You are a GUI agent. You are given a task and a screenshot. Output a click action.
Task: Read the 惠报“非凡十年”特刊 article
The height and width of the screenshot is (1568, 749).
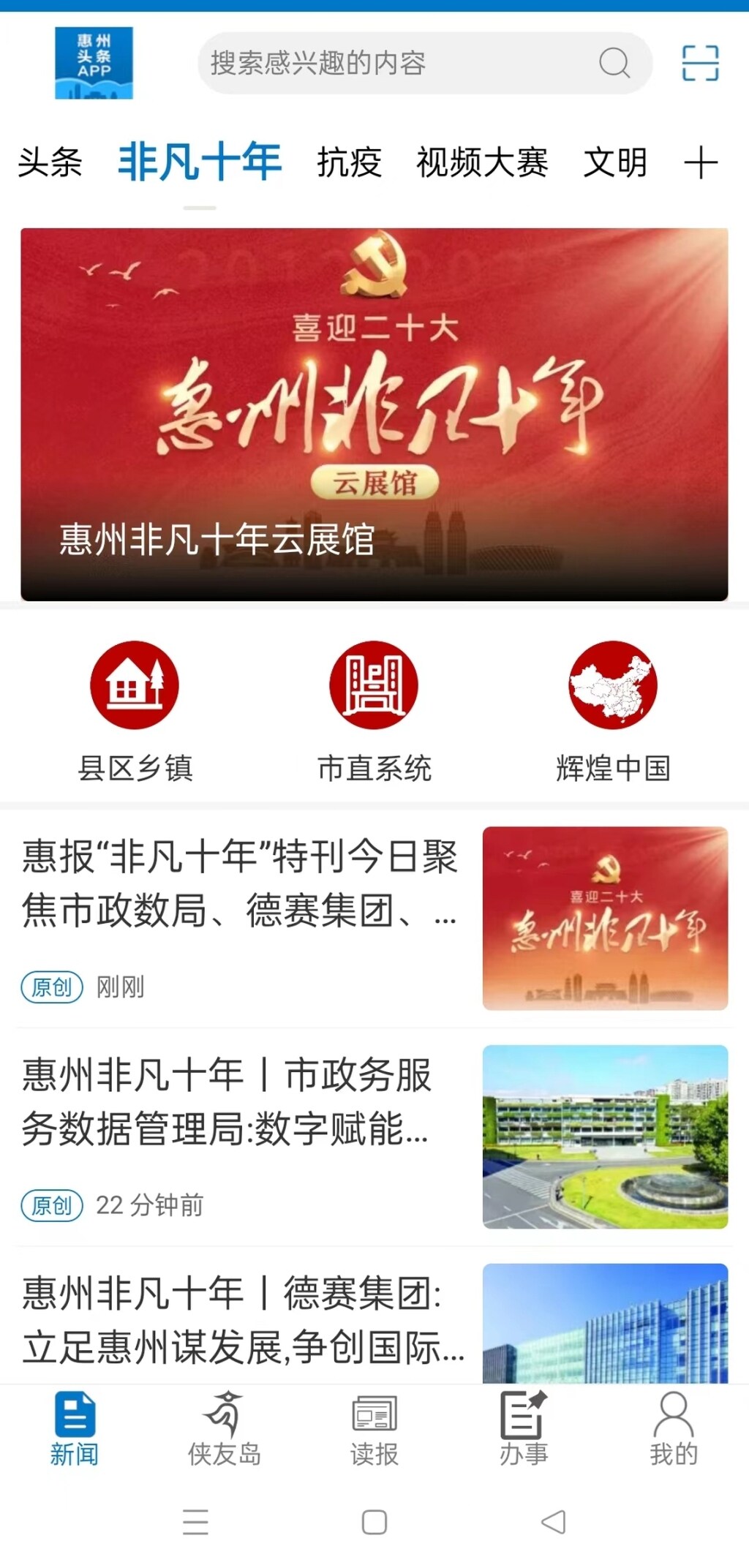pos(240,883)
